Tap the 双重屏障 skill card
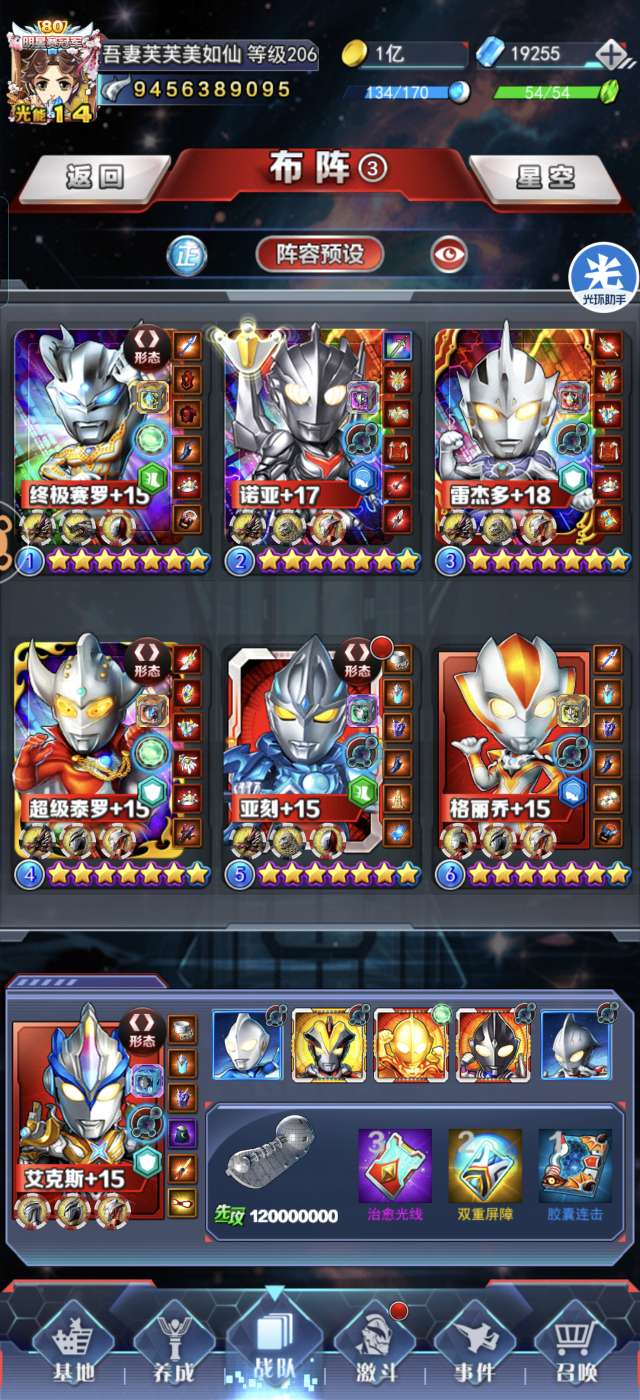This screenshot has height=1400, width=640. (485, 1177)
